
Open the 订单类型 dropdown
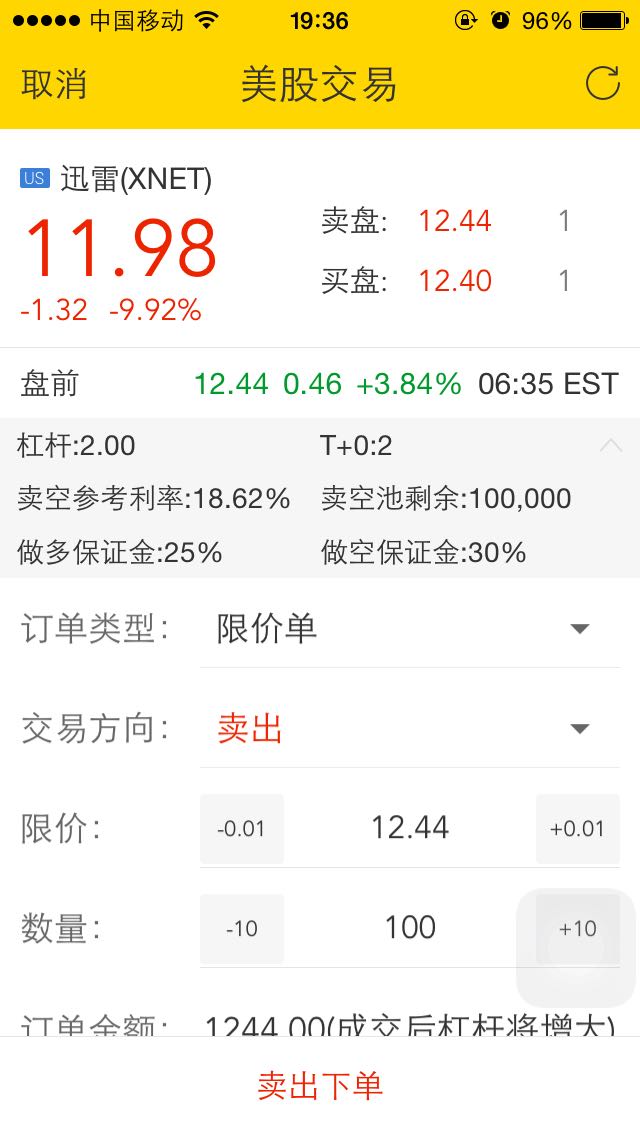(x=410, y=629)
